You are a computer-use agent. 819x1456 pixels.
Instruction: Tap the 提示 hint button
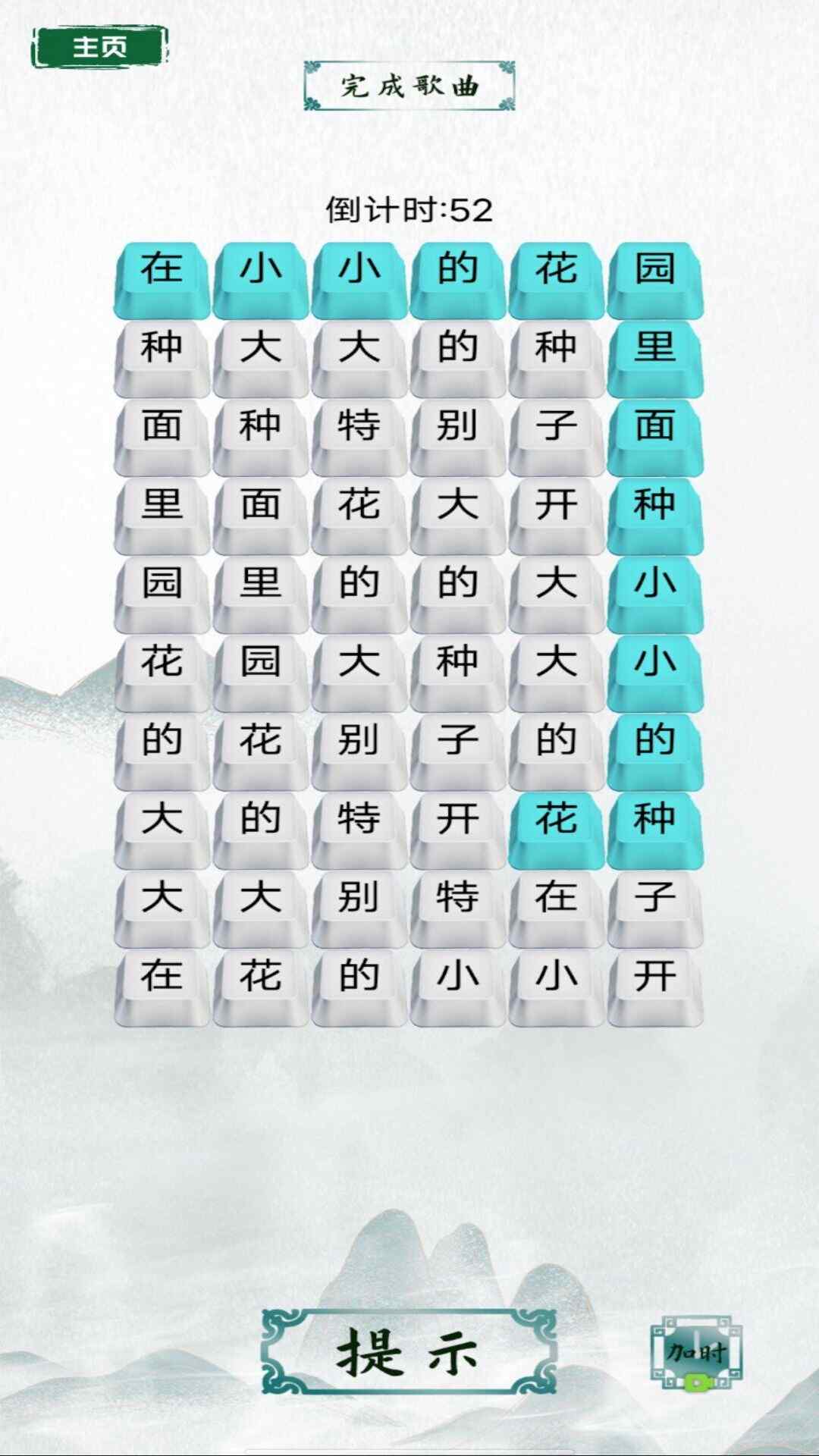pyautogui.click(x=409, y=1353)
